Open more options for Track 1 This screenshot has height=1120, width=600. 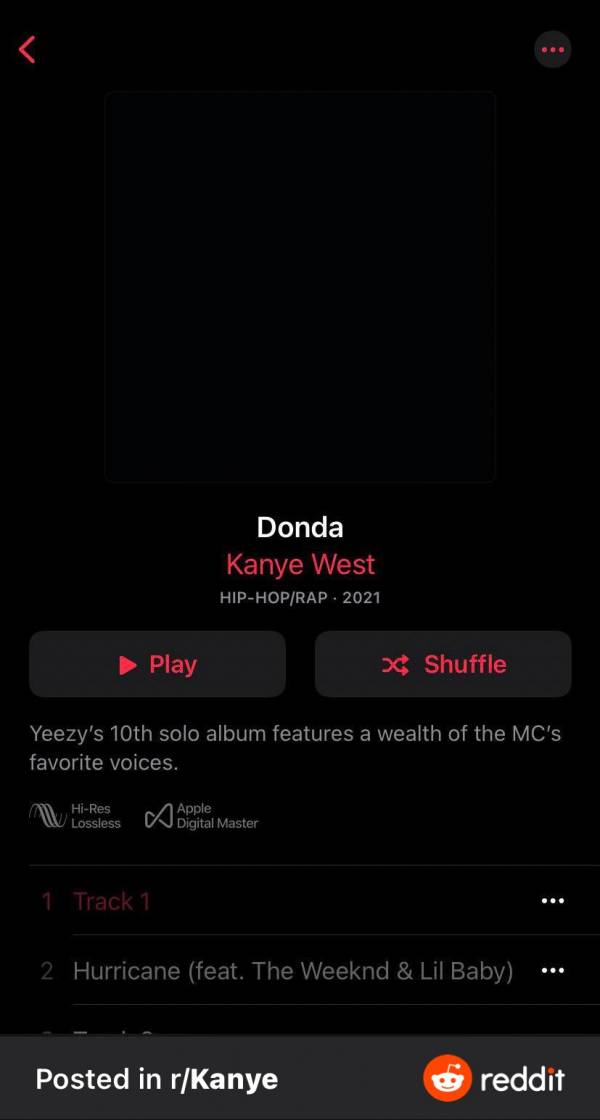point(552,901)
